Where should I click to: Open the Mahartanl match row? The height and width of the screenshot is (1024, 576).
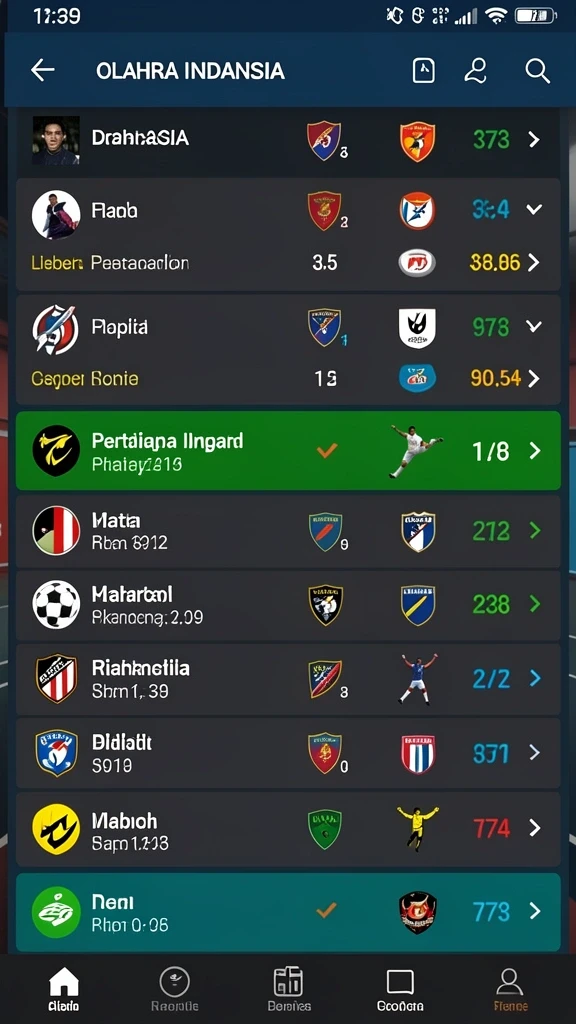pyautogui.click(x=288, y=605)
